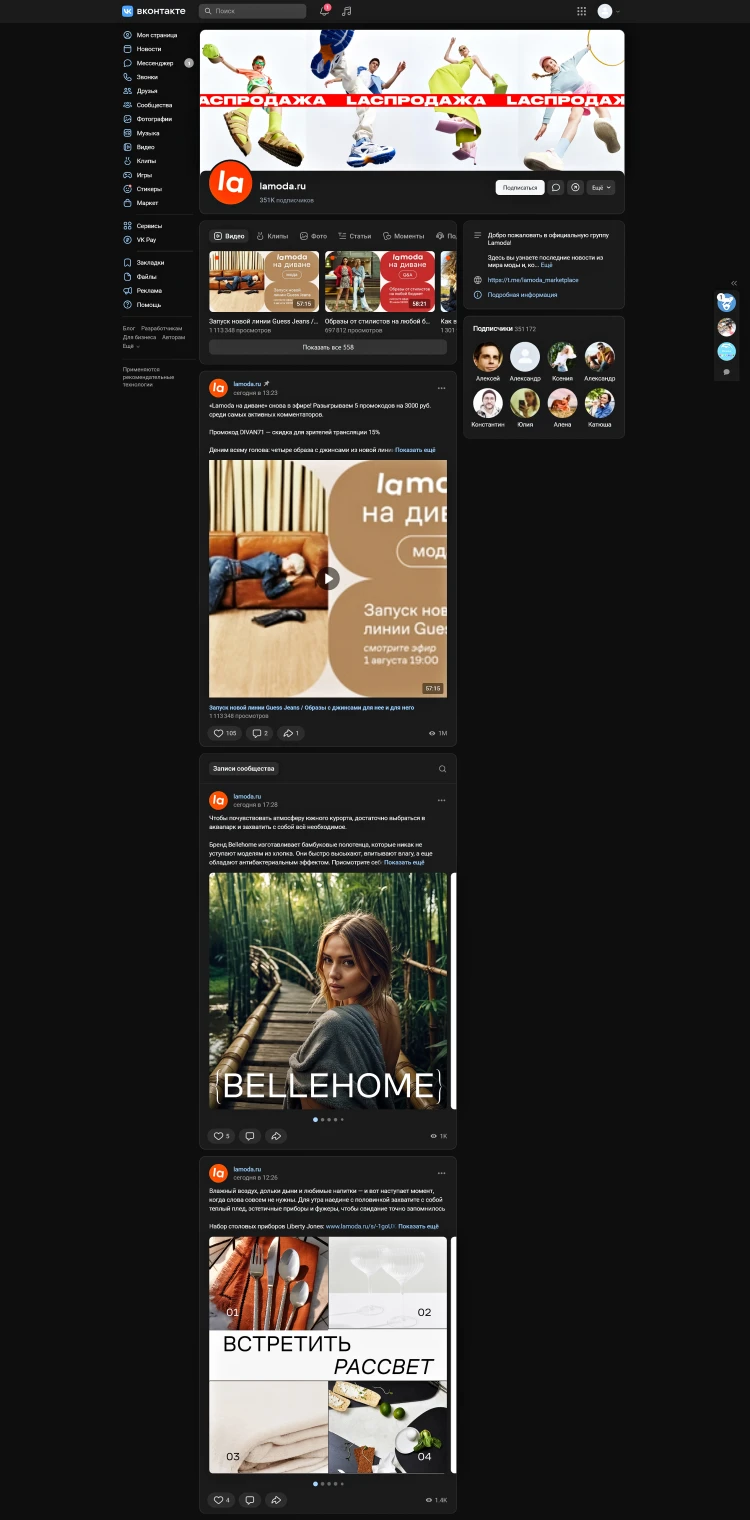Expand the Ещё dropdown in the group header

point(602,187)
